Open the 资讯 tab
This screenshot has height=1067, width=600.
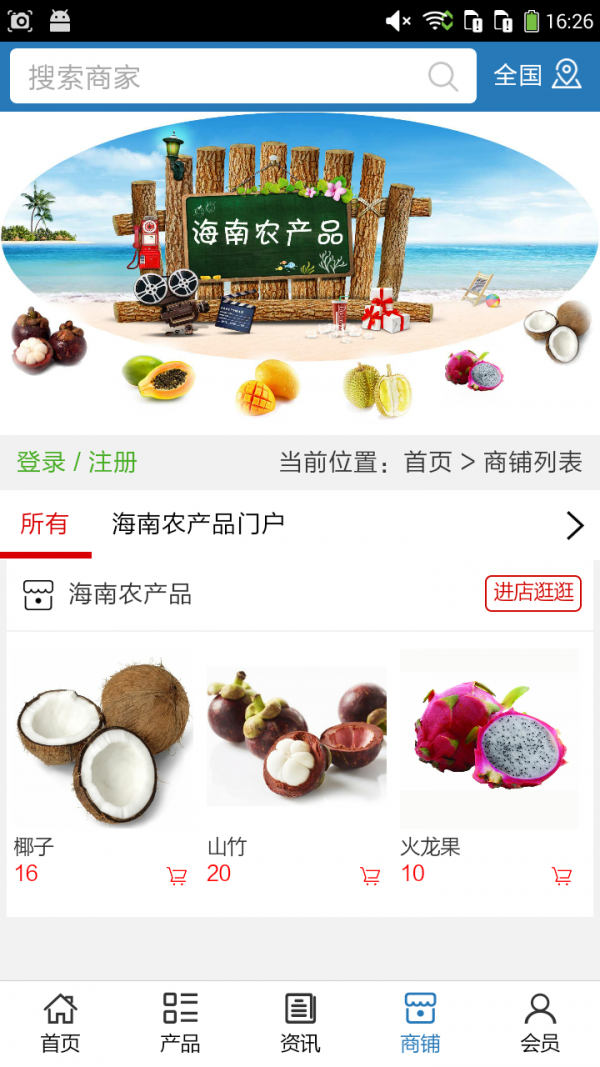click(300, 1023)
